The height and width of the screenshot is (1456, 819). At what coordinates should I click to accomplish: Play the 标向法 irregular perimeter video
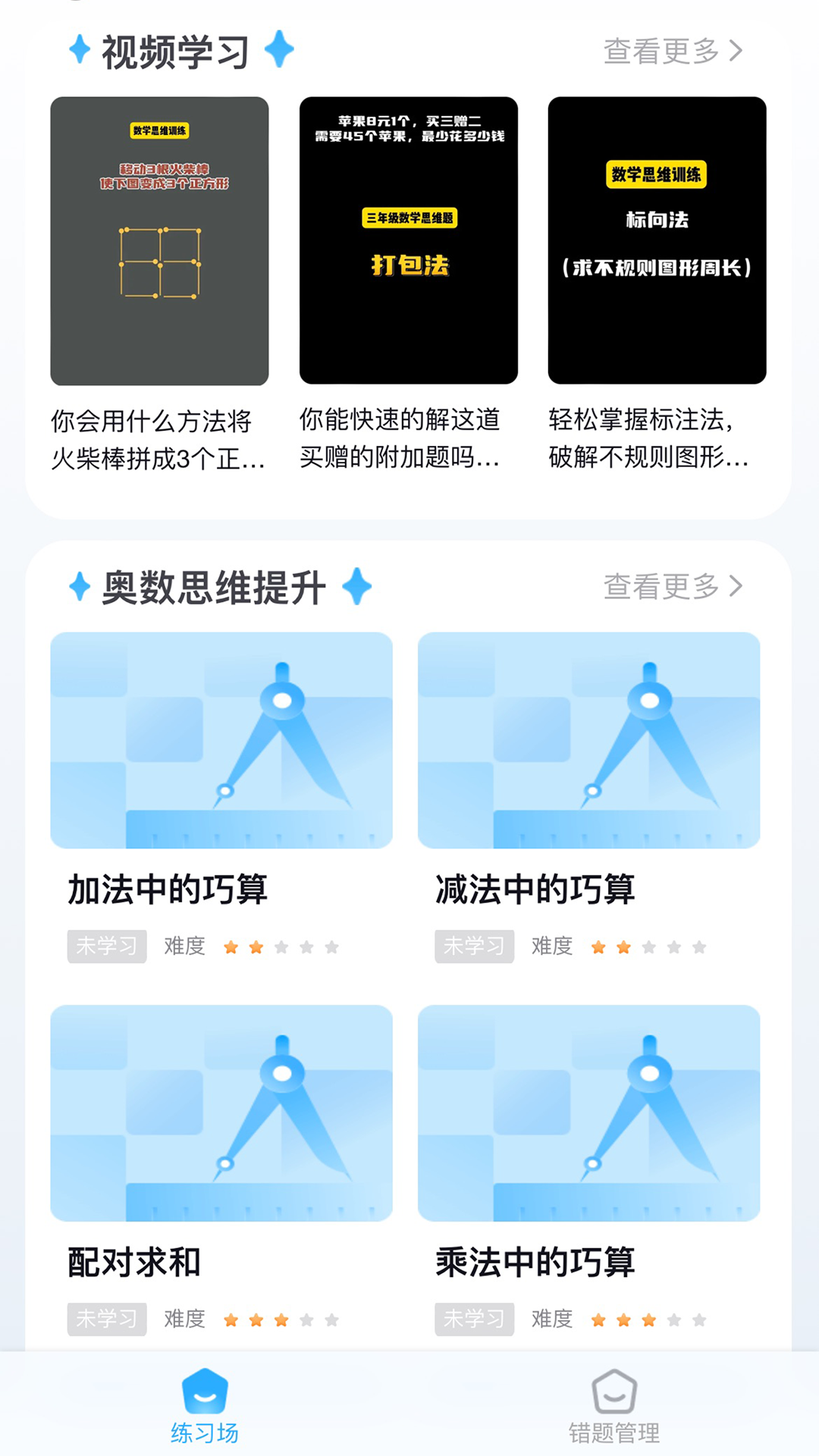click(x=657, y=240)
